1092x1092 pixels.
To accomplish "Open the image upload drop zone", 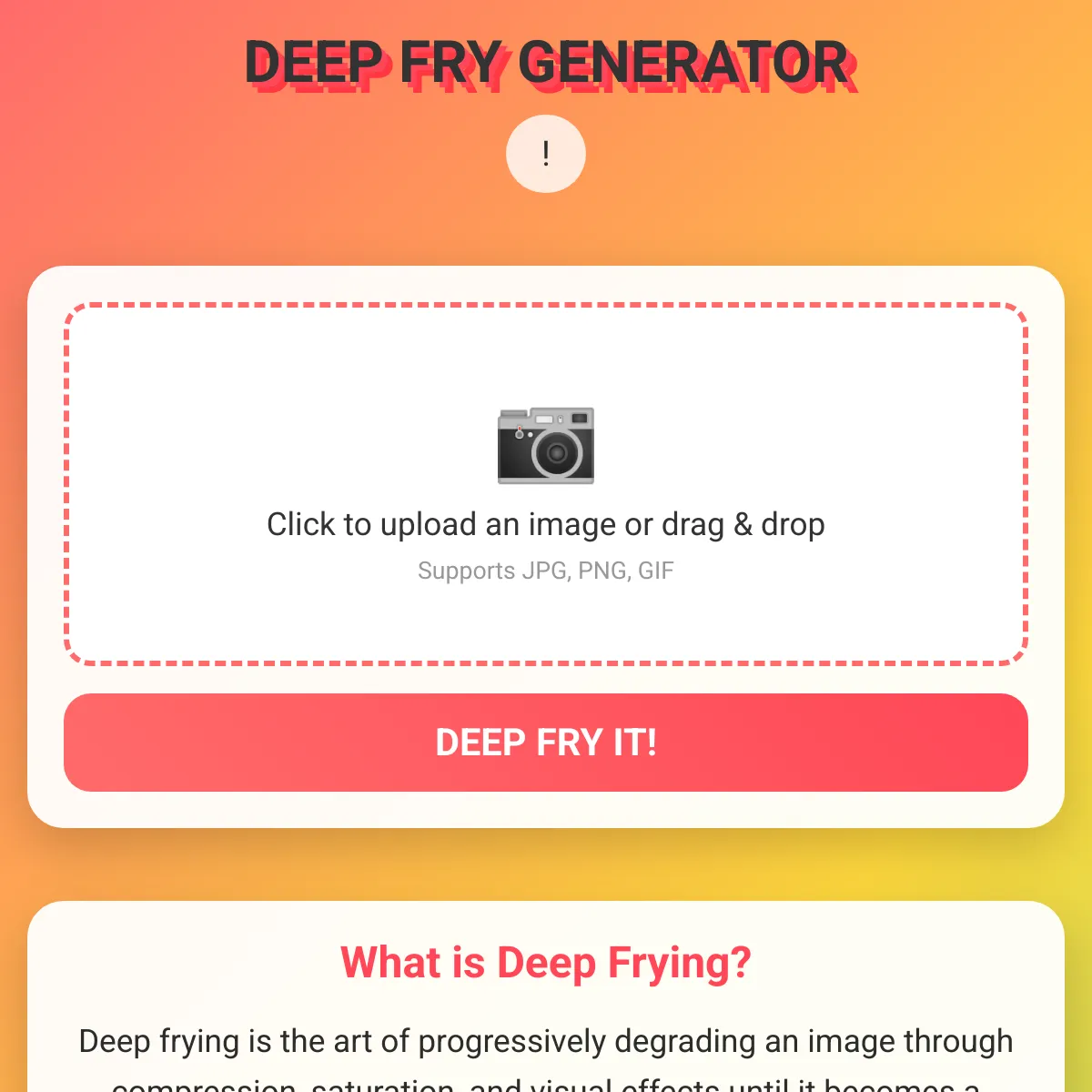I will [x=545, y=484].
